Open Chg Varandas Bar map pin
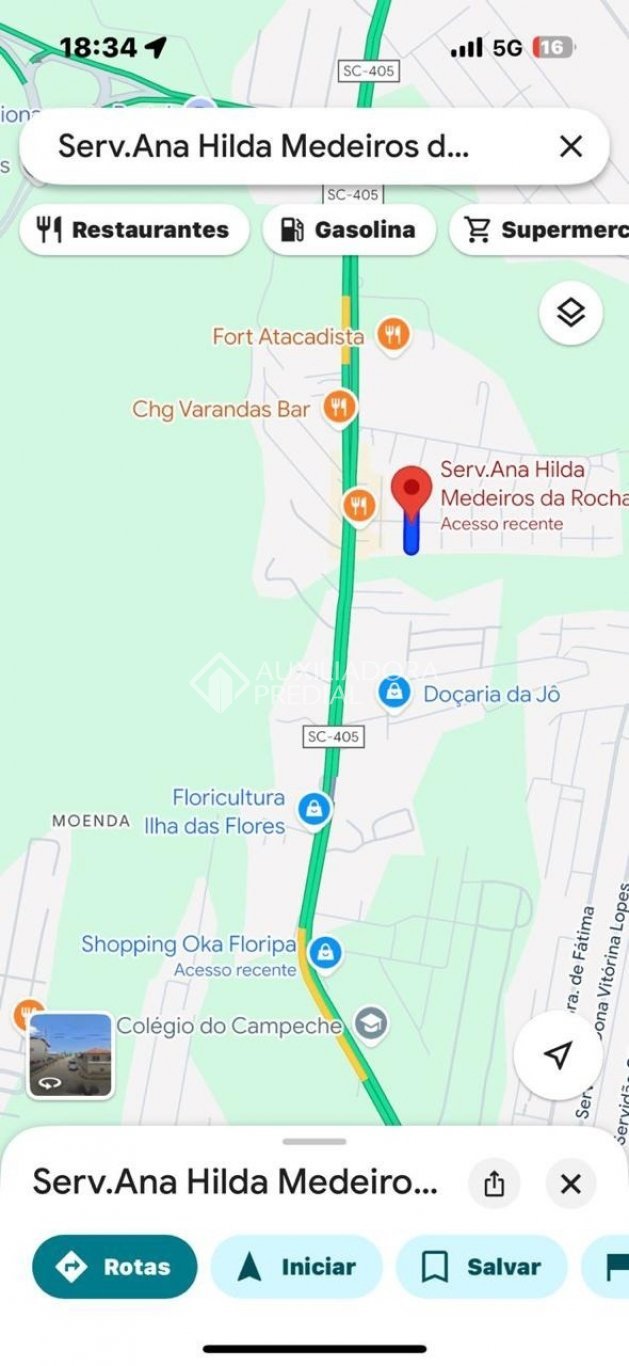629x1366 pixels. 340,407
